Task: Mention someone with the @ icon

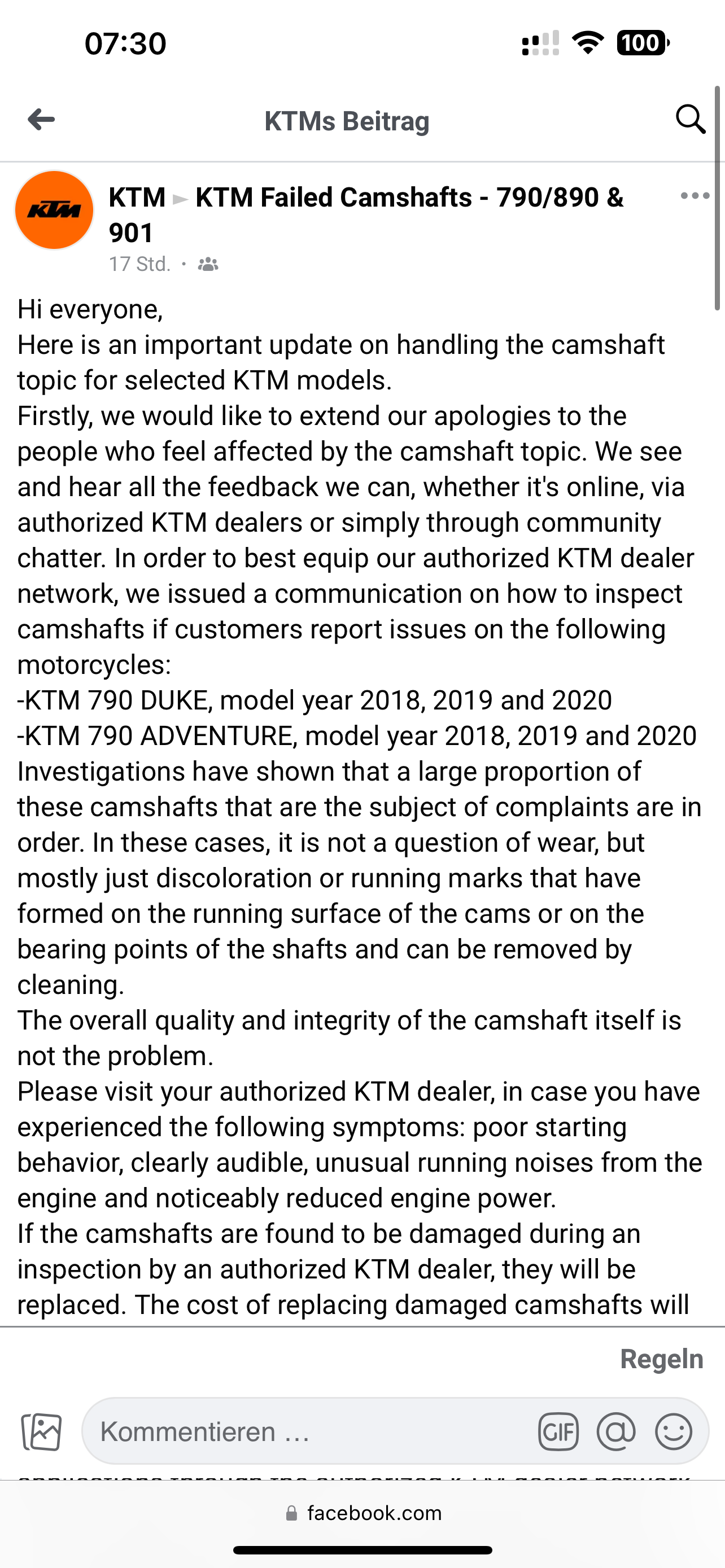Action: [x=615, y=1431]
